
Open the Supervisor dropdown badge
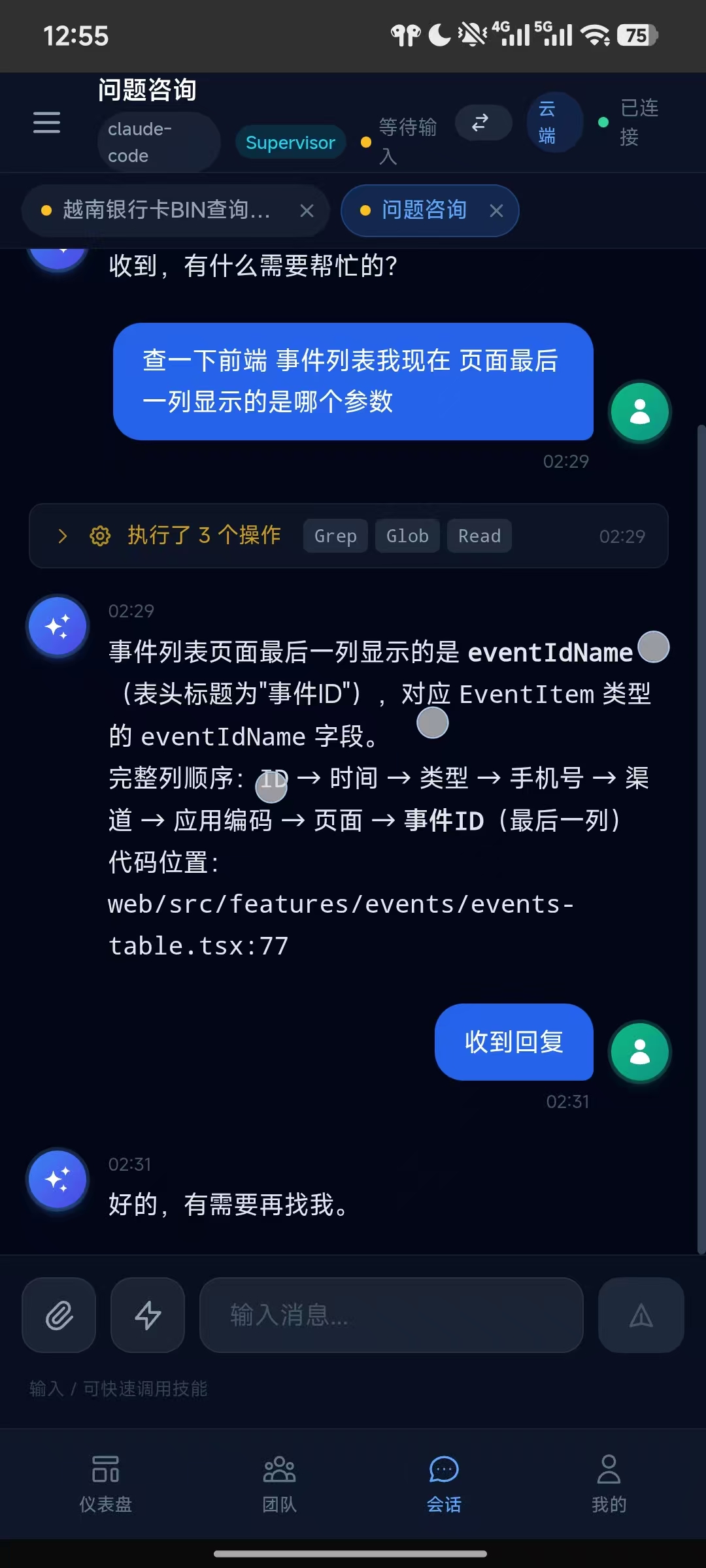click(290, 142)
